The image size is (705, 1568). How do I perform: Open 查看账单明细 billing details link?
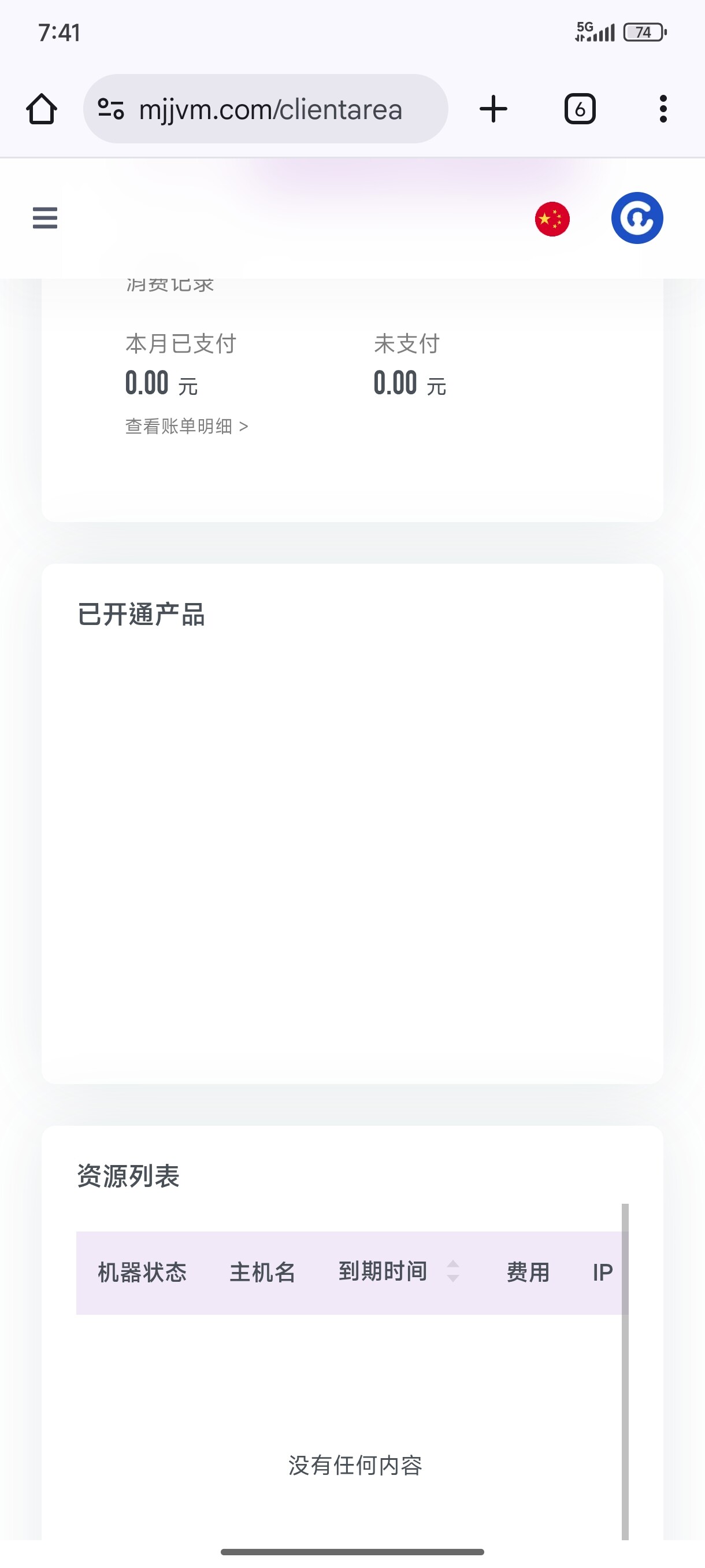186,426
